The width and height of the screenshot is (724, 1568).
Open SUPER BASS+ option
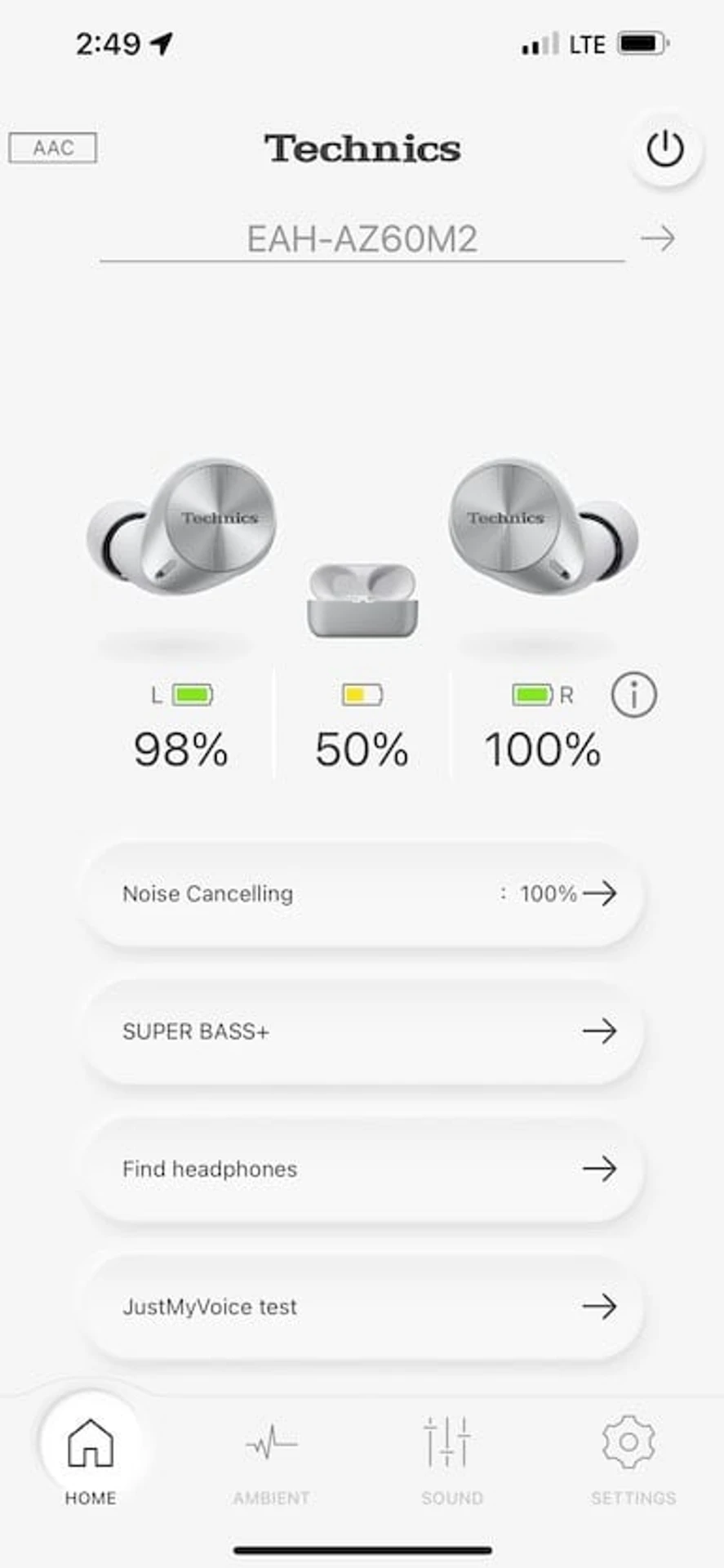click(x=362, y=1031)
